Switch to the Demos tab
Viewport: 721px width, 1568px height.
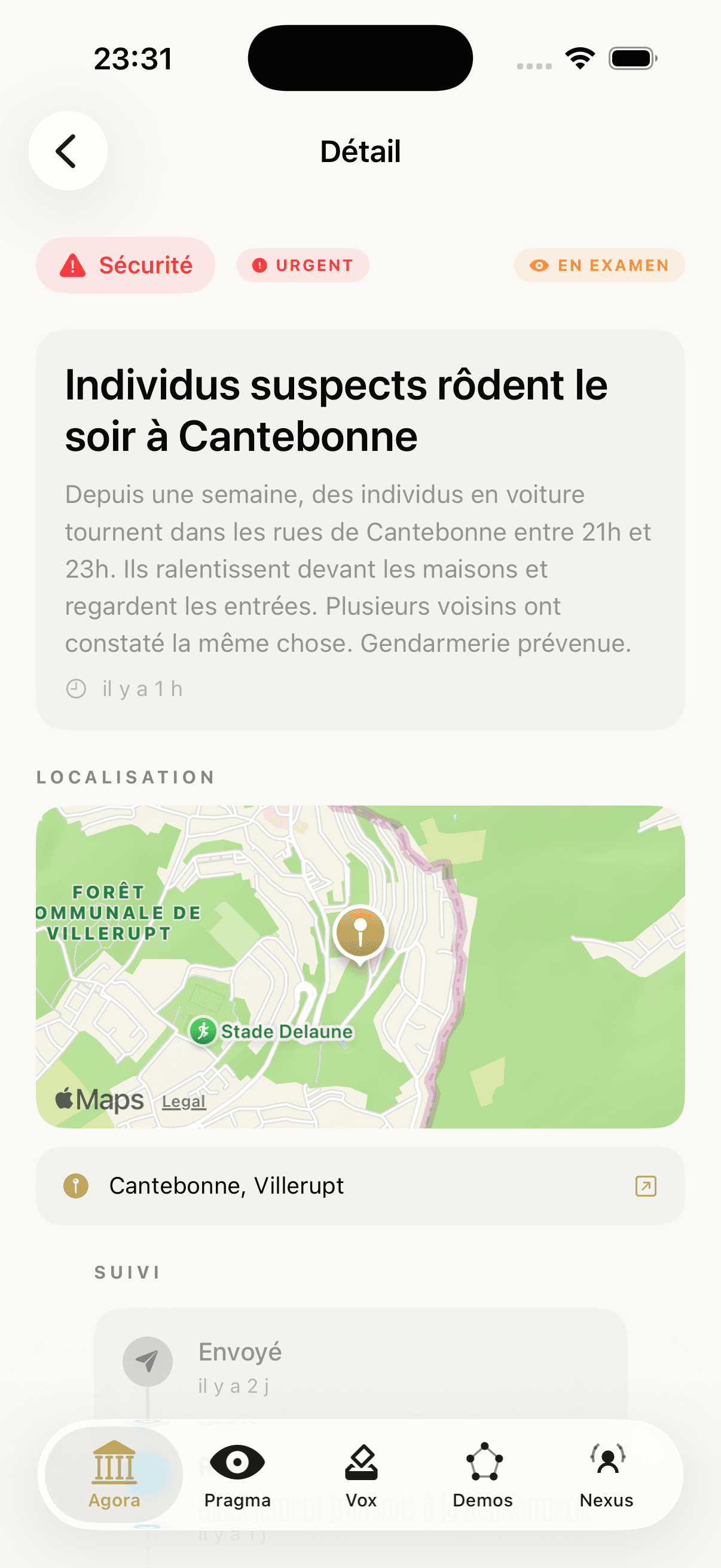click(483, 1474)
